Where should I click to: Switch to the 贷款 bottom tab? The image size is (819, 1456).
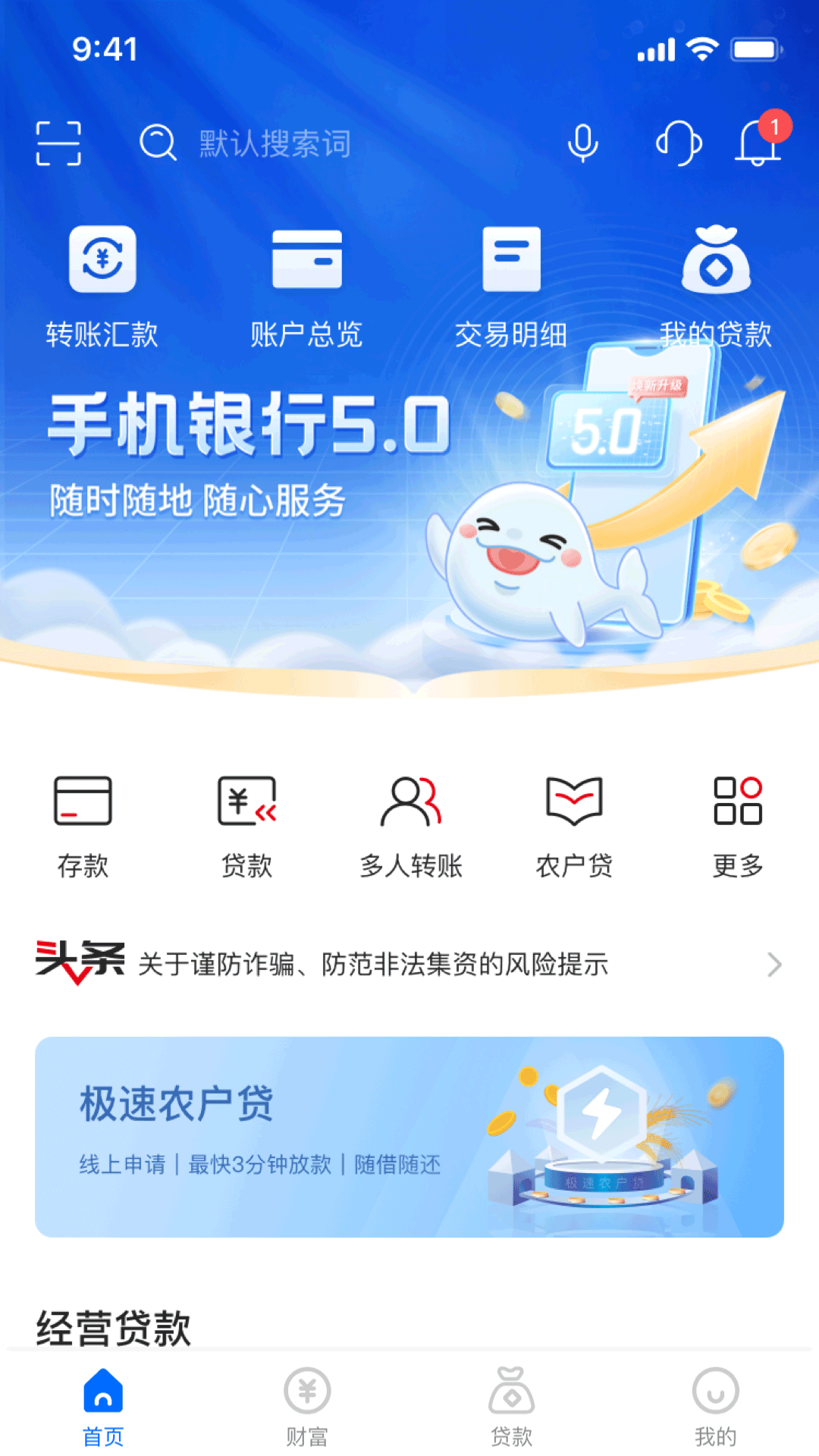click(511, 1407)
